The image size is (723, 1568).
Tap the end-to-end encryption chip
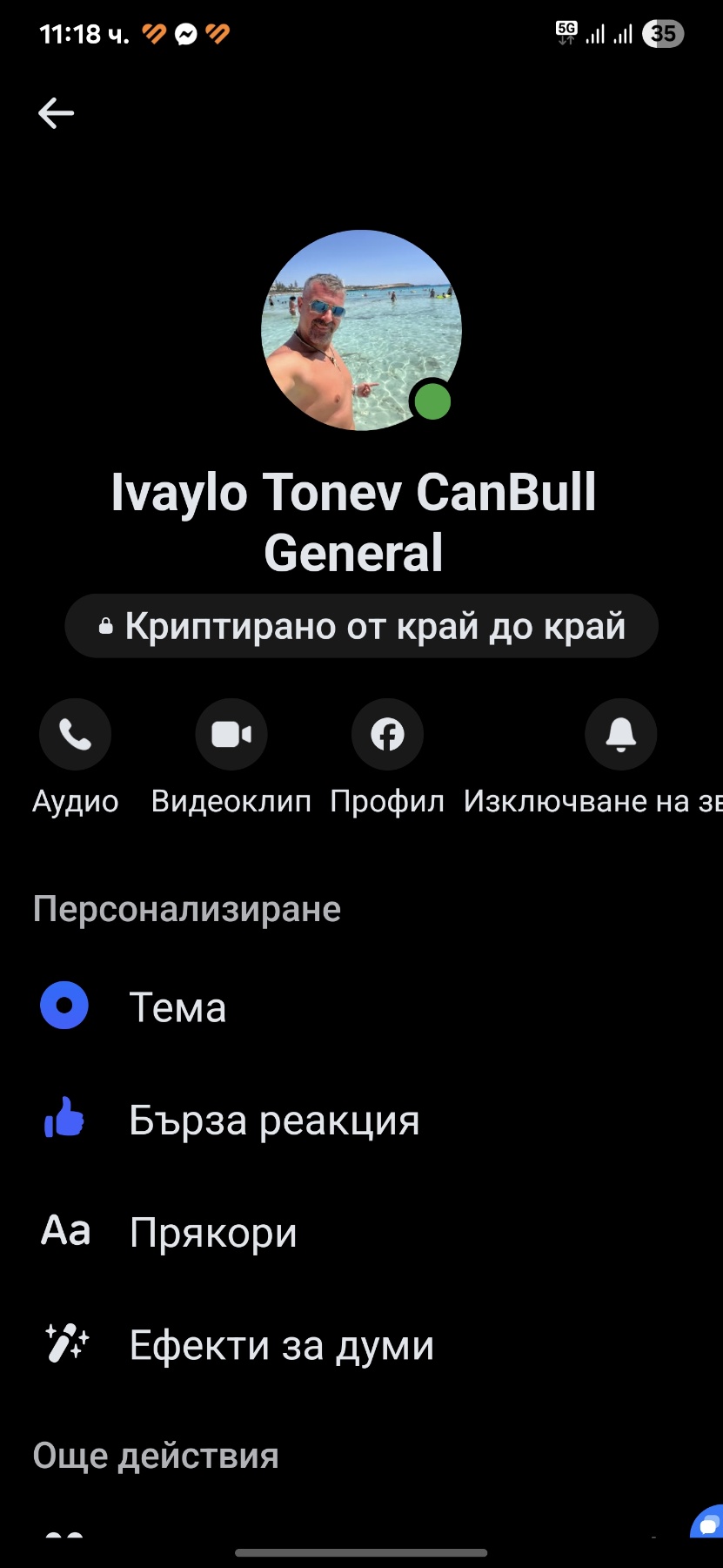tap(361, 626)
